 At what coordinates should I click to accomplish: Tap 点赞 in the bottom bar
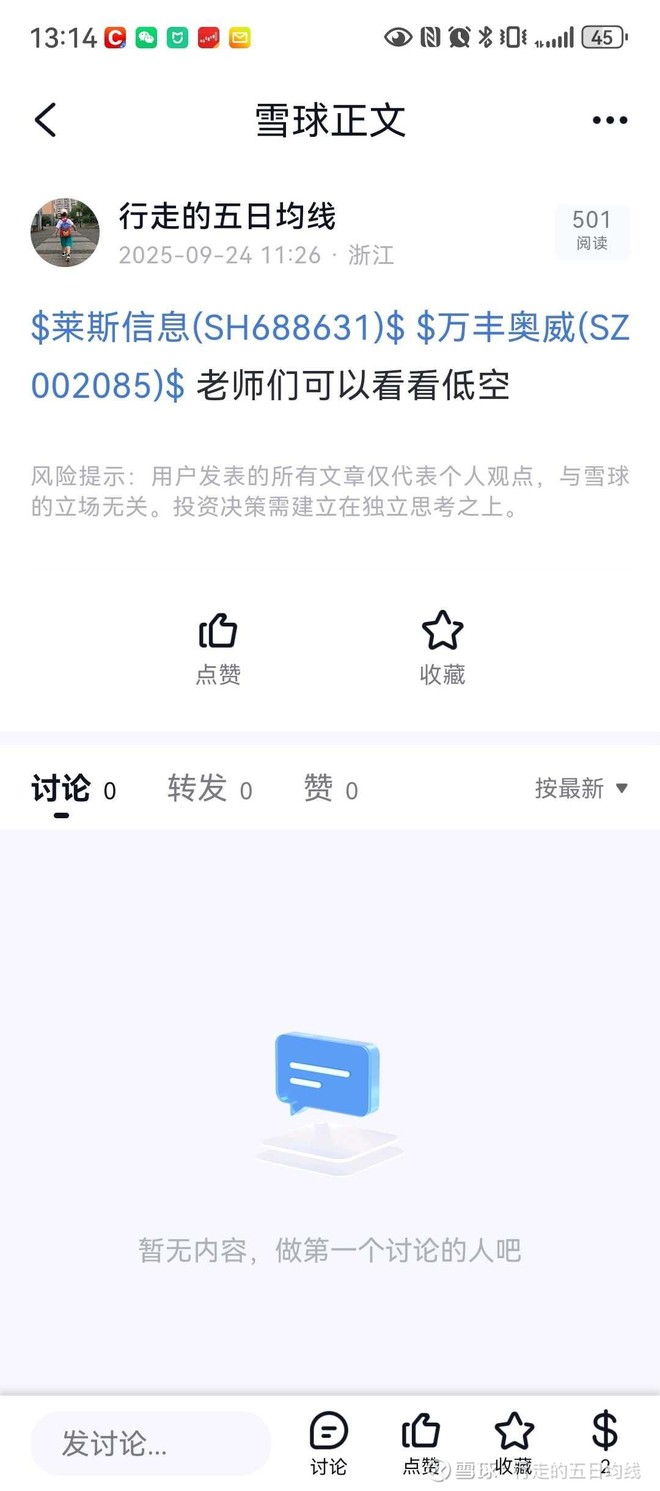tap(420, 1443)
